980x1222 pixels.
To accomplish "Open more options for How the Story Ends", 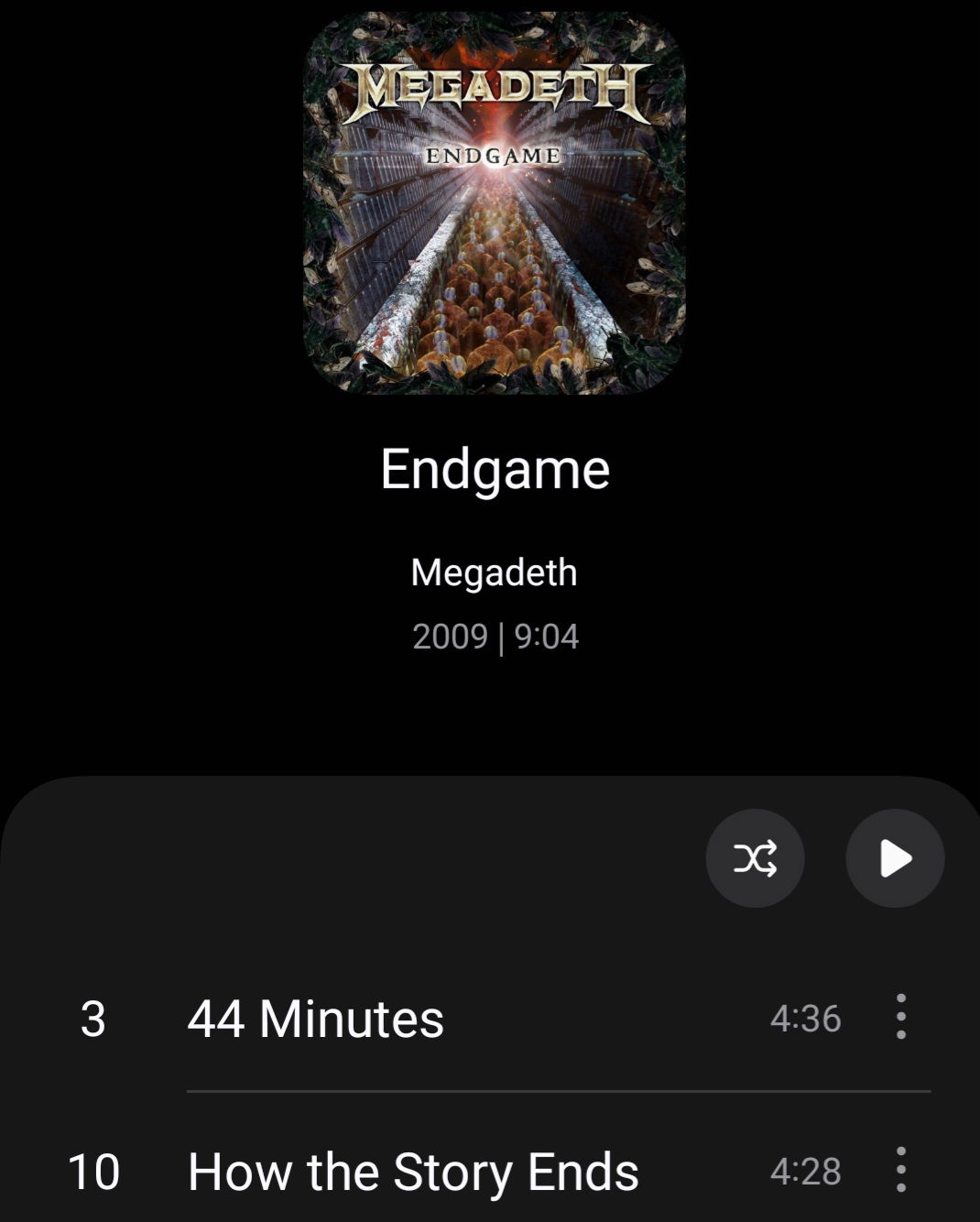I will (x=901, y=1170).
